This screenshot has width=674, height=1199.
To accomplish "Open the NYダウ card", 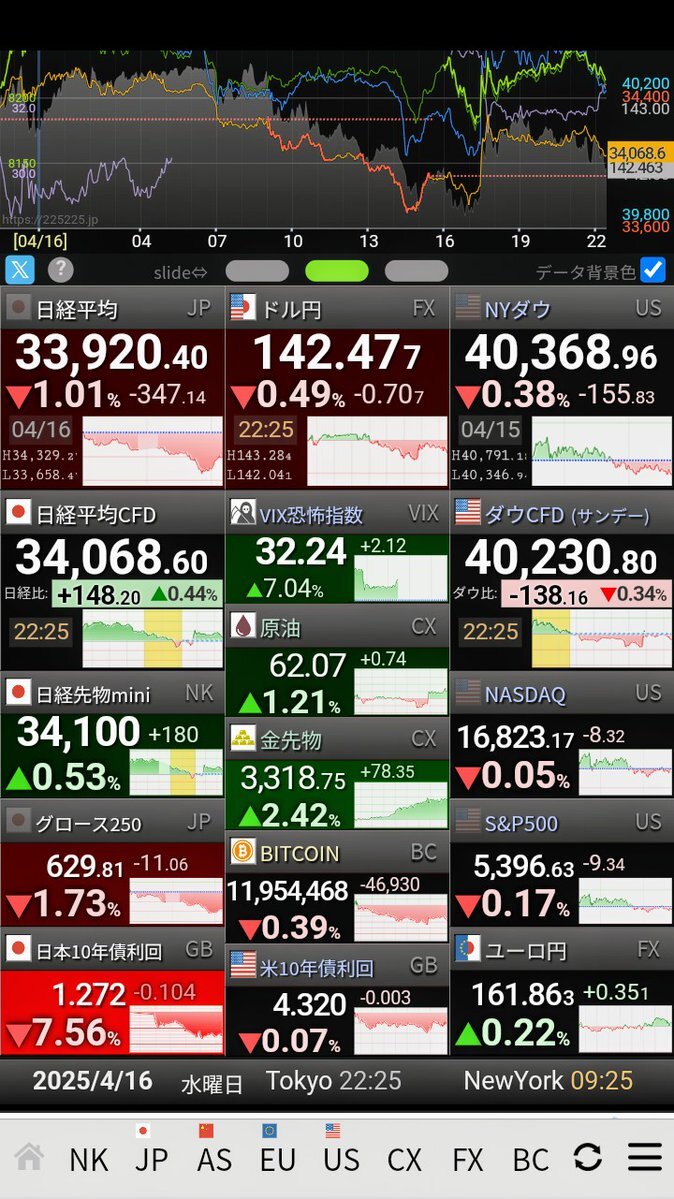I will [561, 382].
